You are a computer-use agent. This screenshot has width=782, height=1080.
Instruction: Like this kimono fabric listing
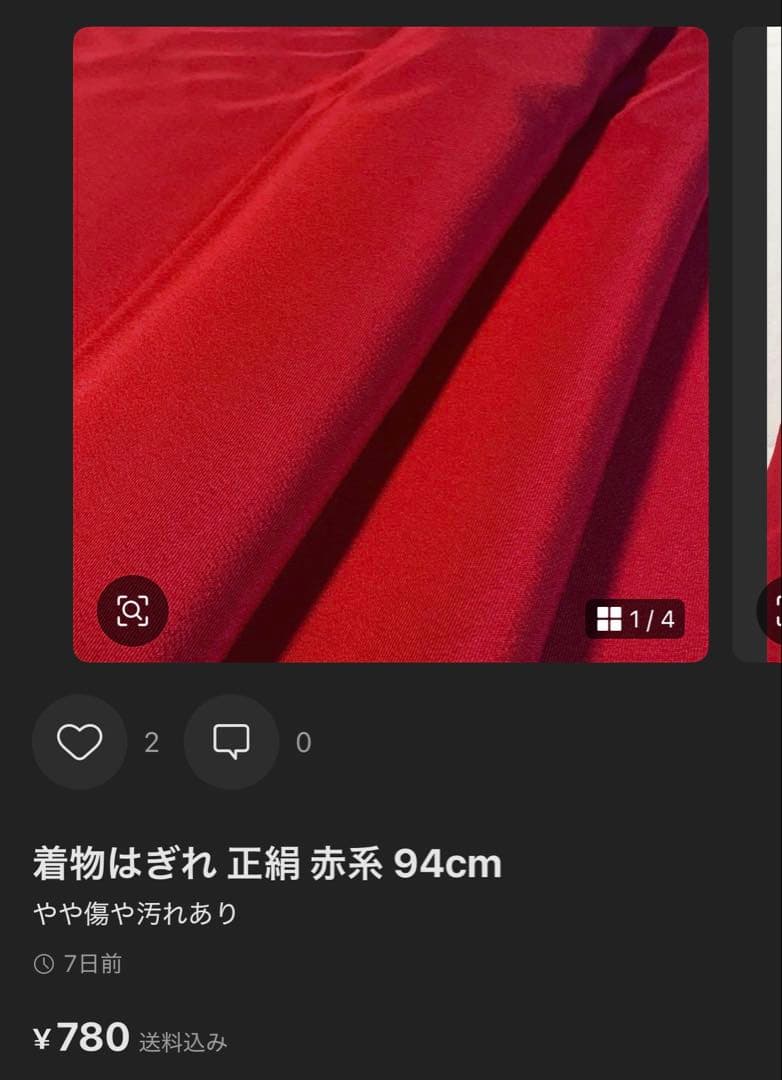click(x=80, y=742)
